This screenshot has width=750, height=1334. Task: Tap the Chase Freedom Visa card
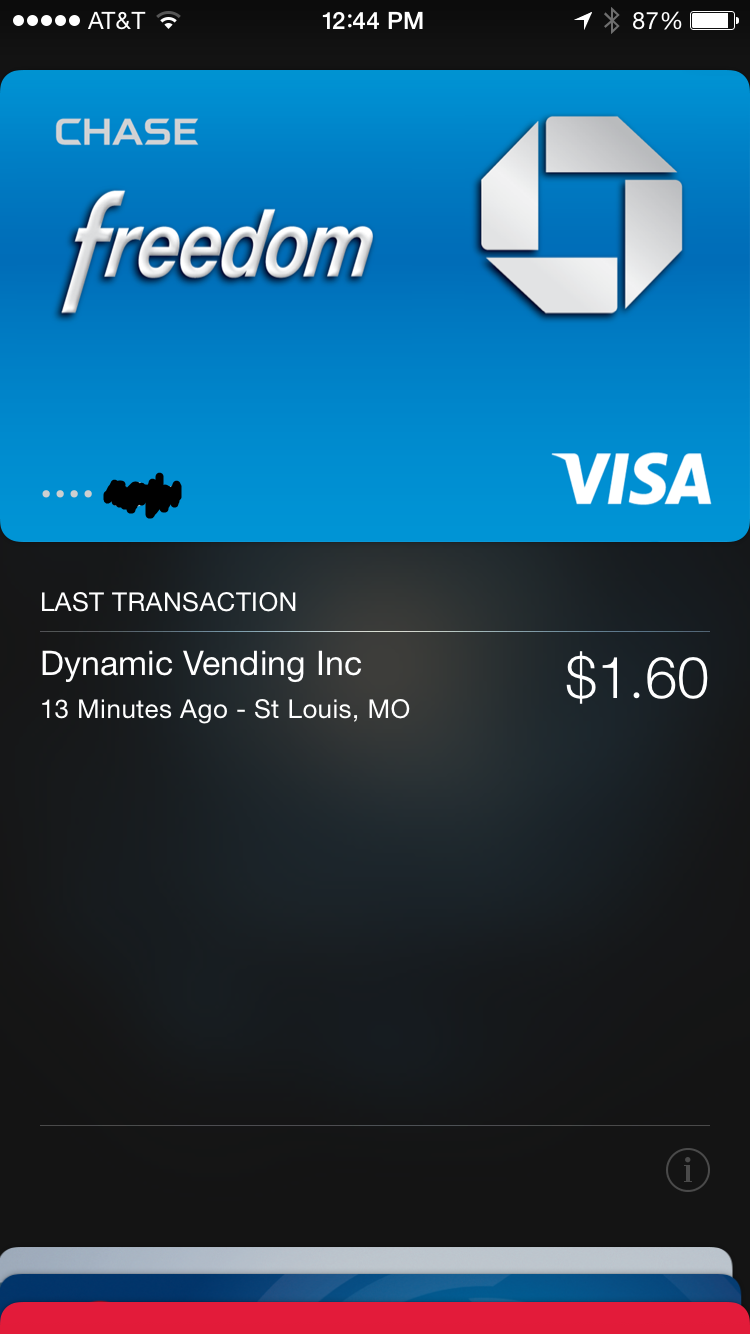point(375,305)
